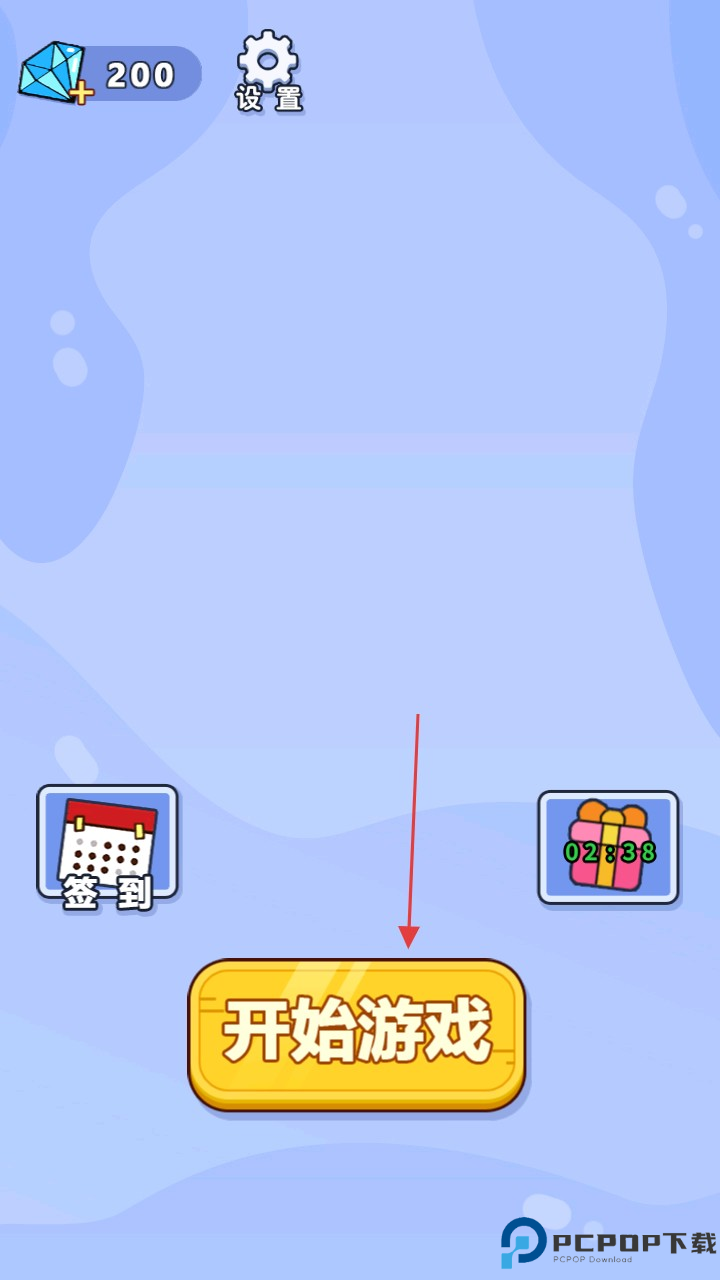Open the 设置 settings gear
This screenshot has height=1280, width=720.
[x=268, y=68]
